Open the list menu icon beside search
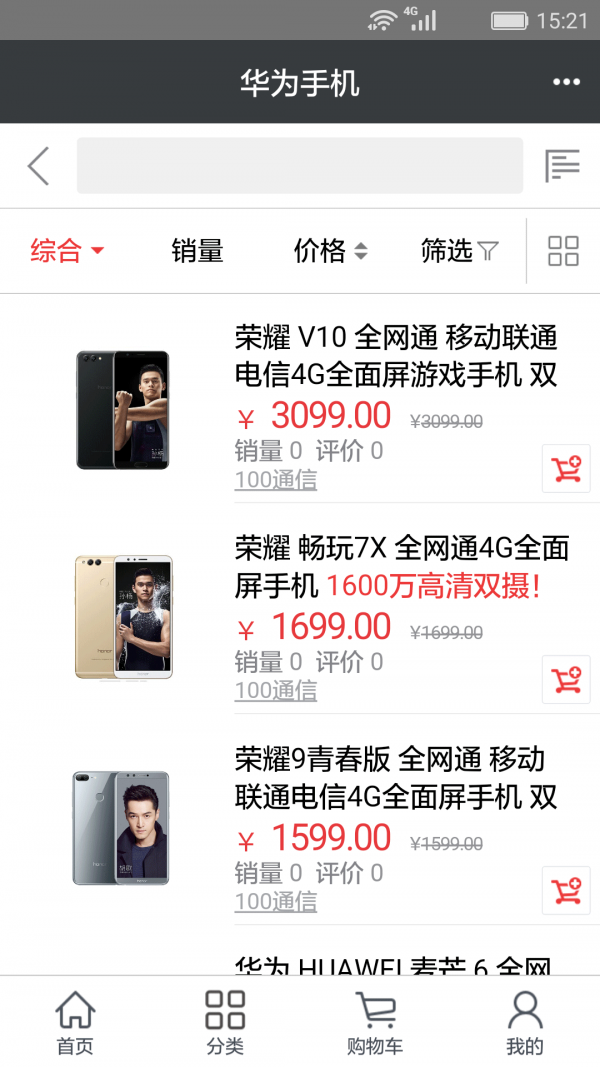The height and width of the screenshot is (1067, 600). (x=562, y=166)
